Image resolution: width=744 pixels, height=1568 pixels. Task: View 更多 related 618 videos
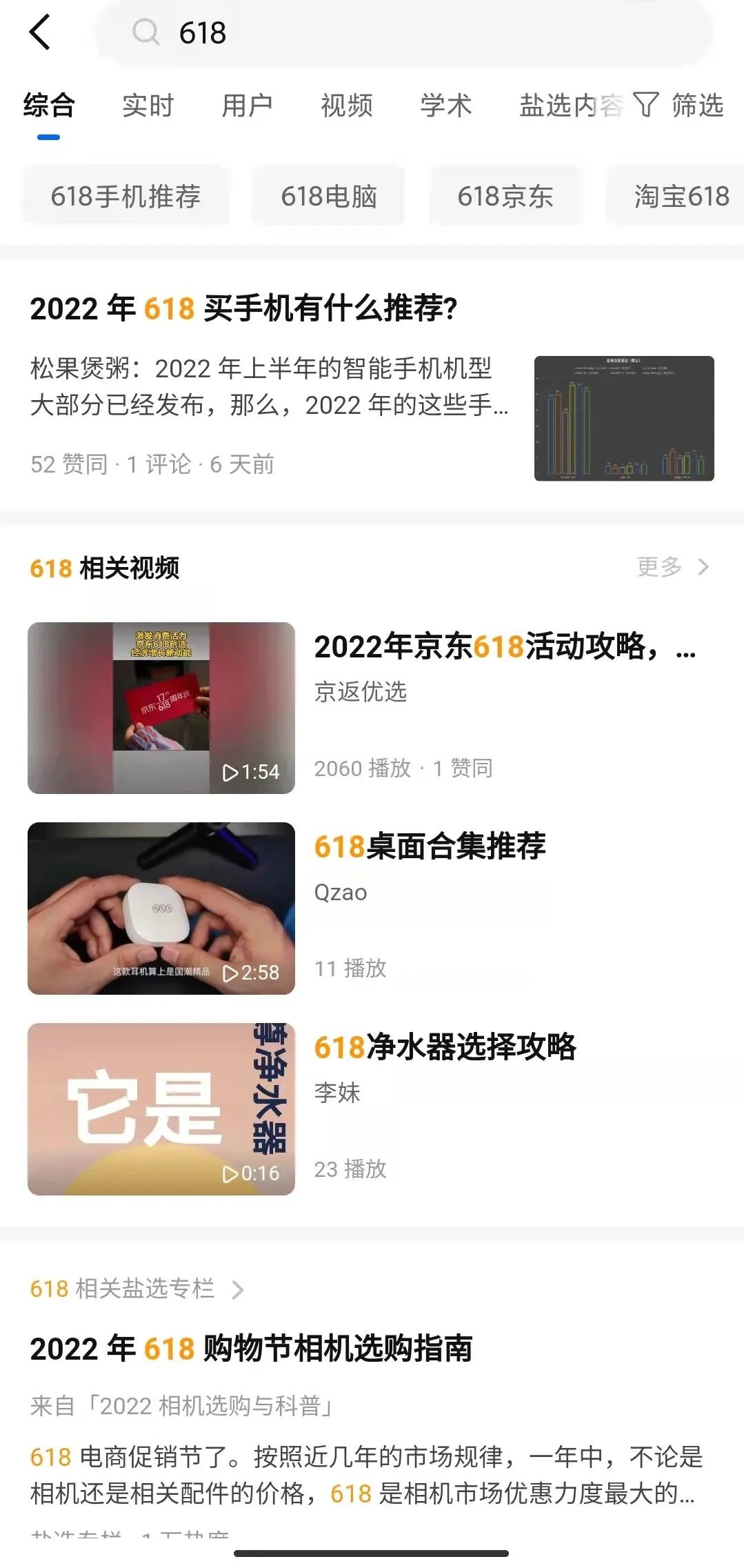point(672,567)
